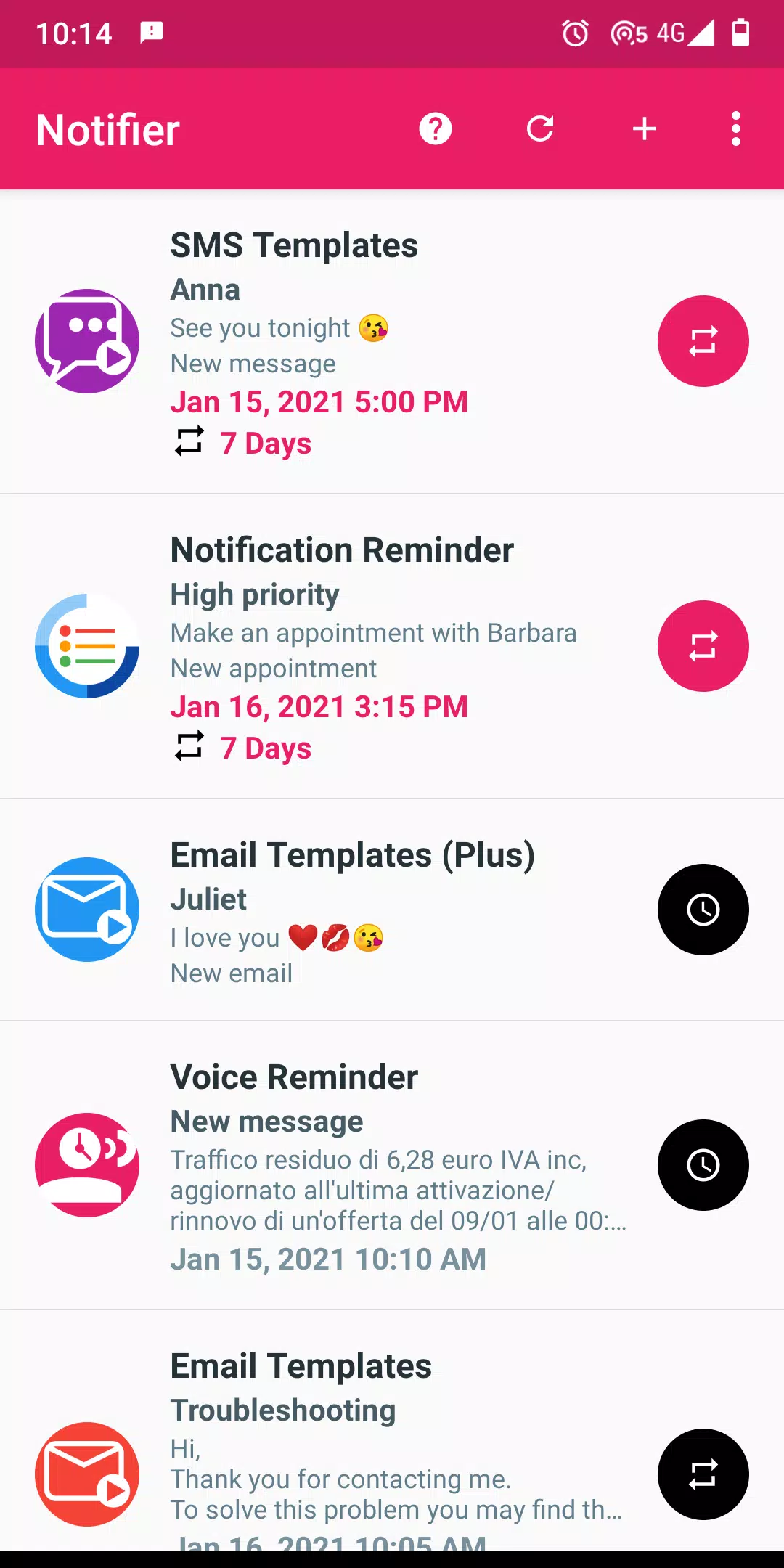Tap the clock button on Voice Reminder
This screenshot has height=1568, width=784.
703,1165
